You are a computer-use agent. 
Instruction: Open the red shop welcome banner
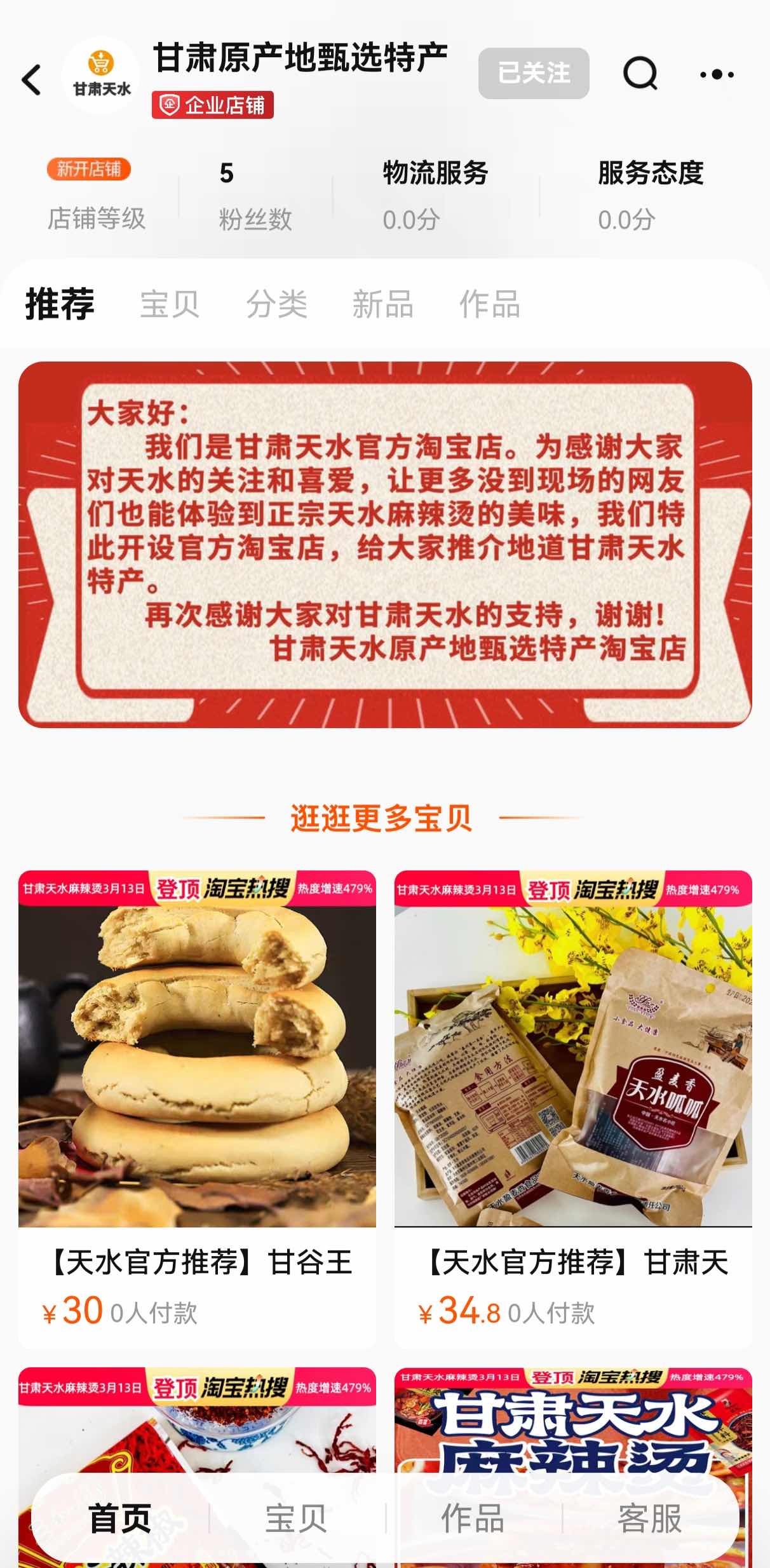385,544
